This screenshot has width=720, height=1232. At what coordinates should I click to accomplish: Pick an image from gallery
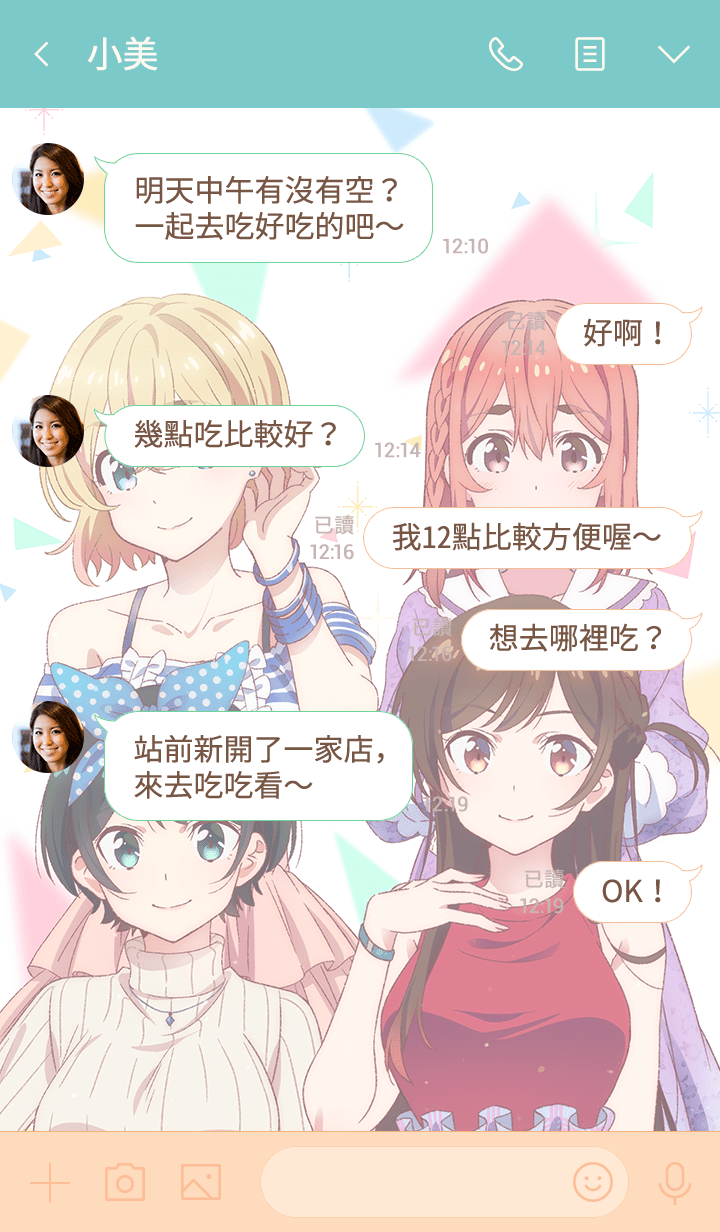[200, 1183]
